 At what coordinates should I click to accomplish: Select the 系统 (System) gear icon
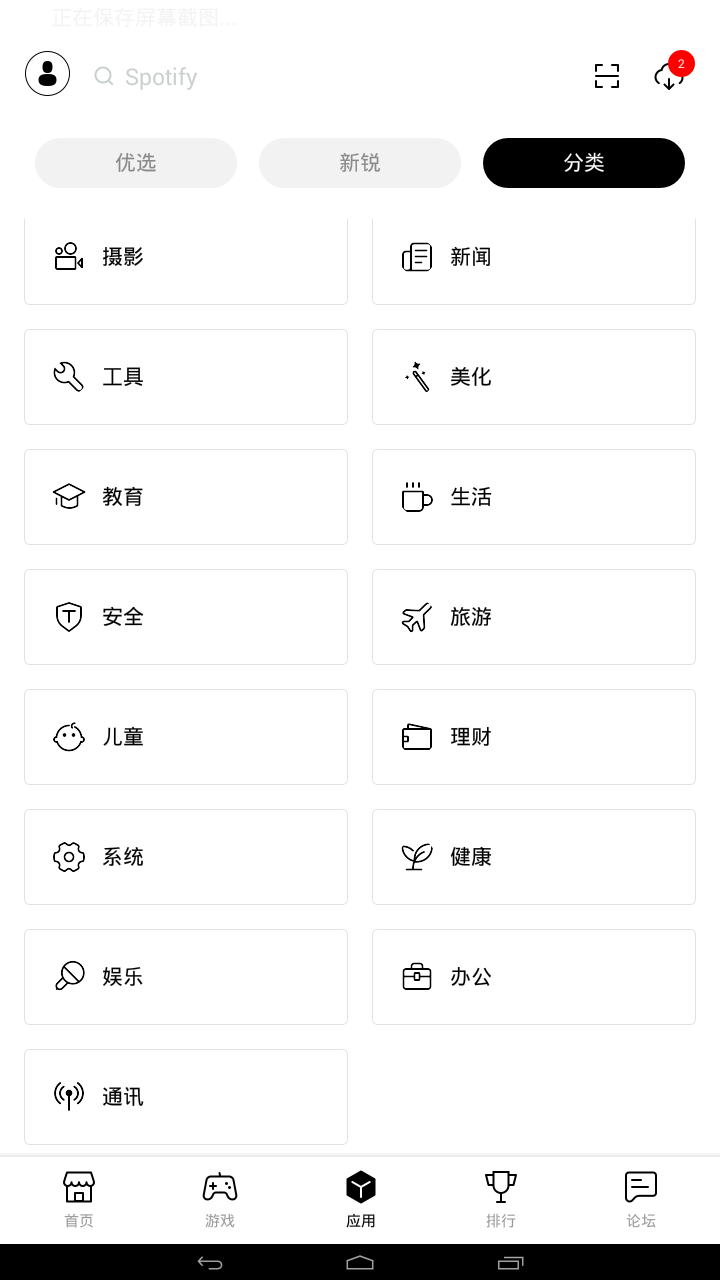click(68, 857)
